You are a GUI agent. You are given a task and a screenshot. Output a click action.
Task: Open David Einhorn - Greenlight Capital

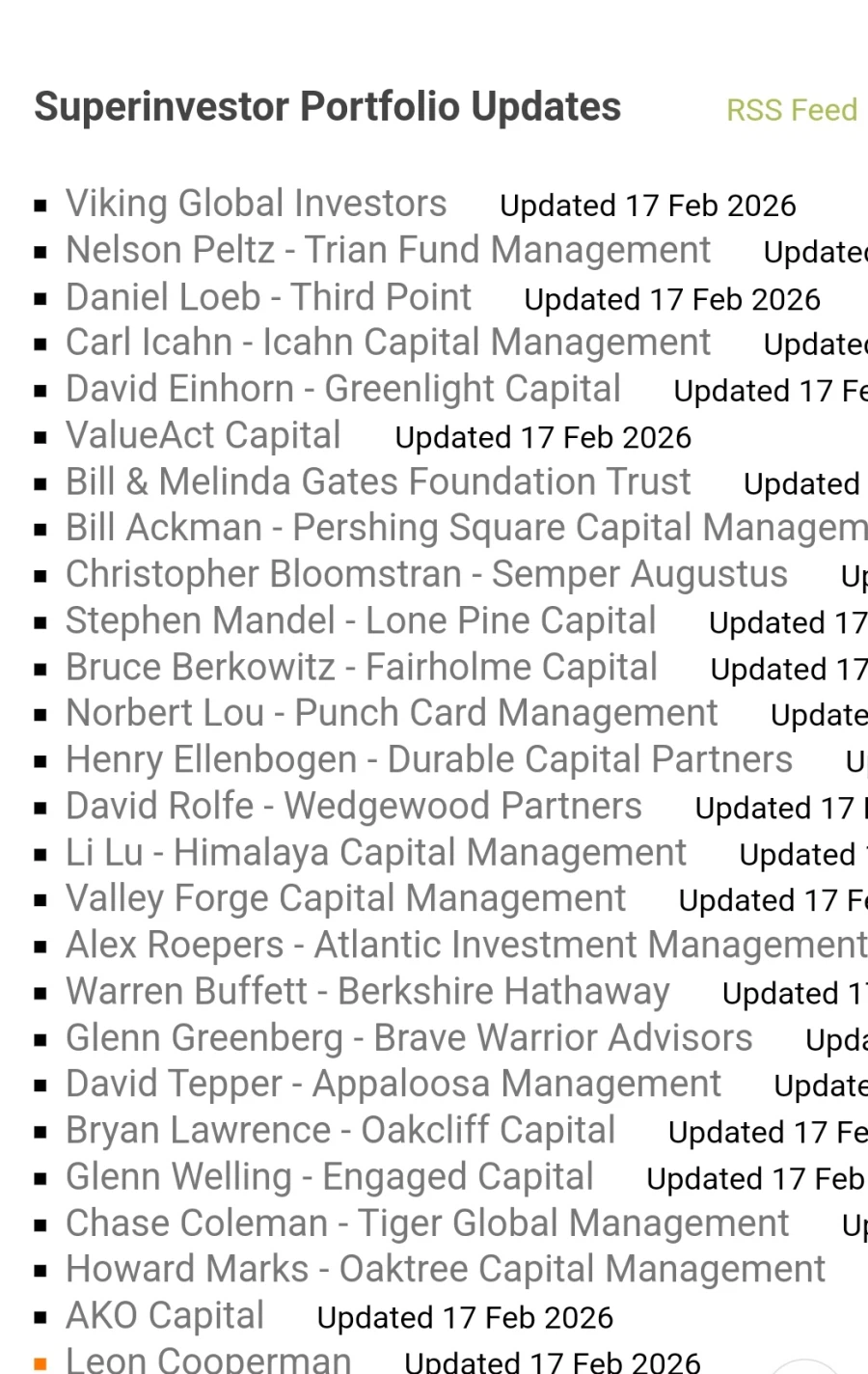point(342,389)
